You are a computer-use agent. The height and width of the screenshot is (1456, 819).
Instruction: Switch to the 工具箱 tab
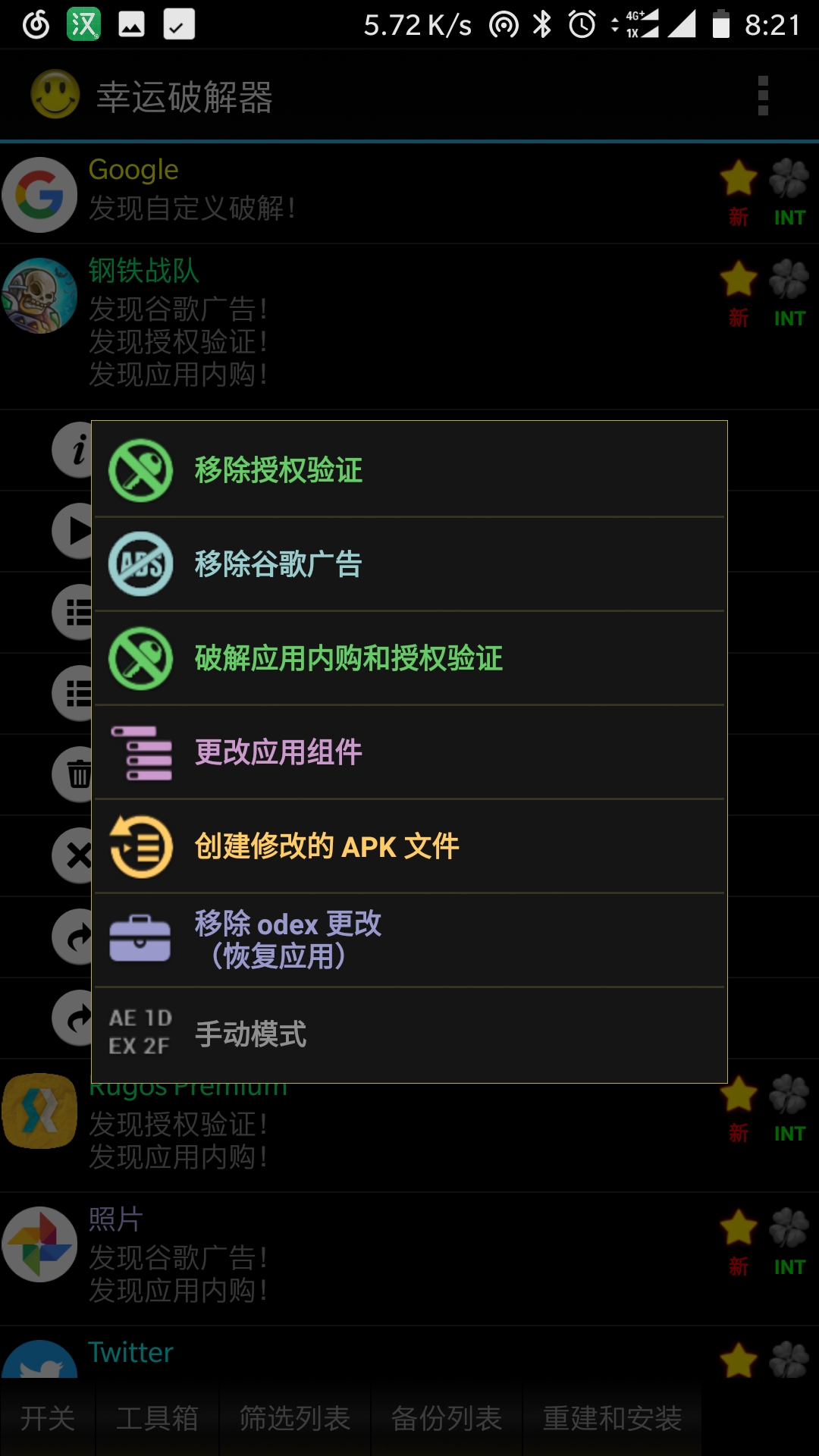pos(157,1417)
